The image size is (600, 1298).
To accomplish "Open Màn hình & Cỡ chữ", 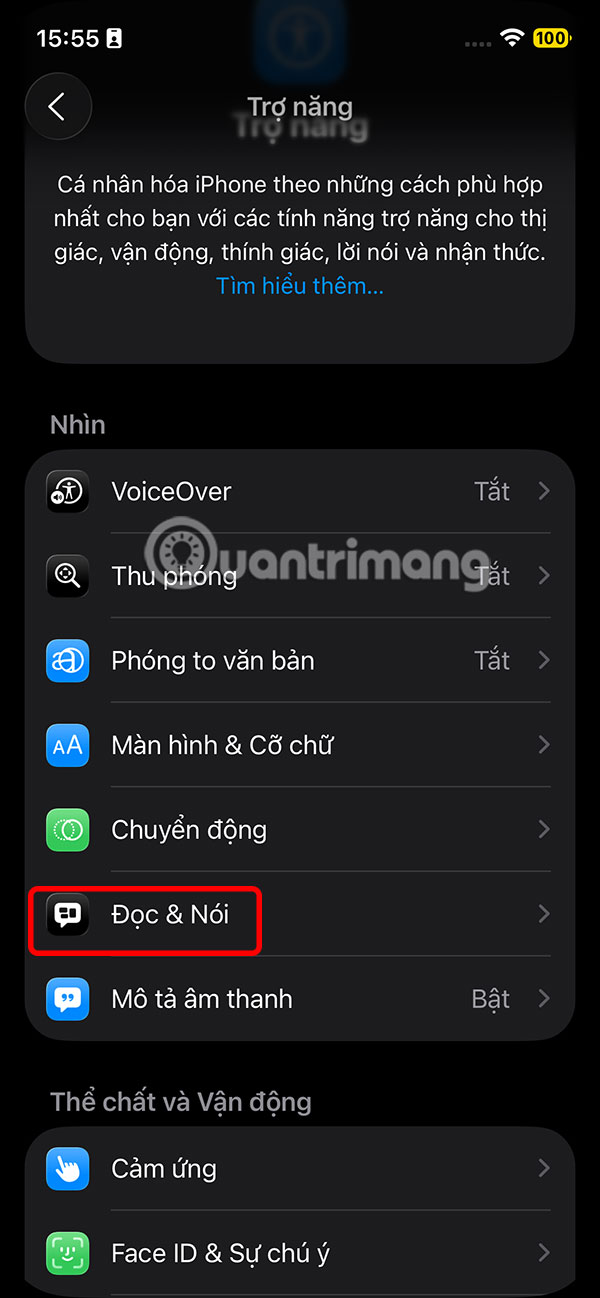I will pyautogui.click(x=300, y=745).
